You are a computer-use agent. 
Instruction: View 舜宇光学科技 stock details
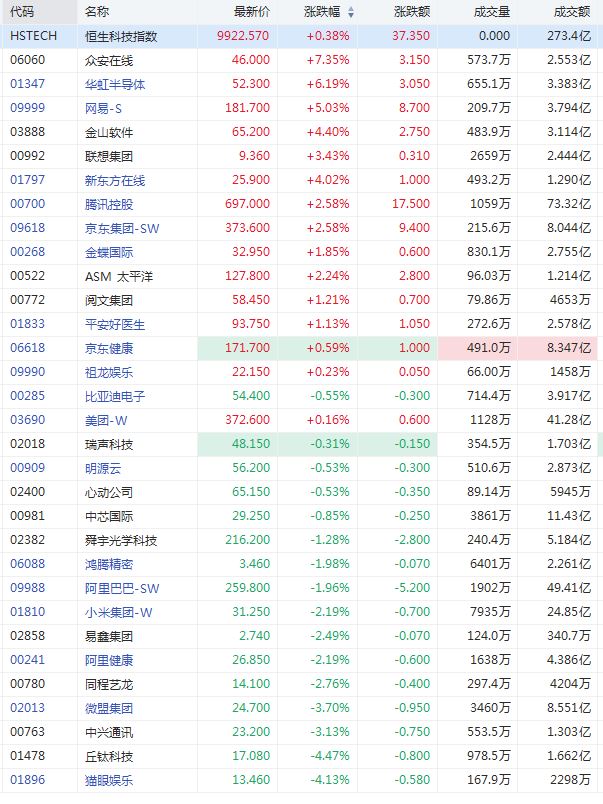(x=121, y=540)
